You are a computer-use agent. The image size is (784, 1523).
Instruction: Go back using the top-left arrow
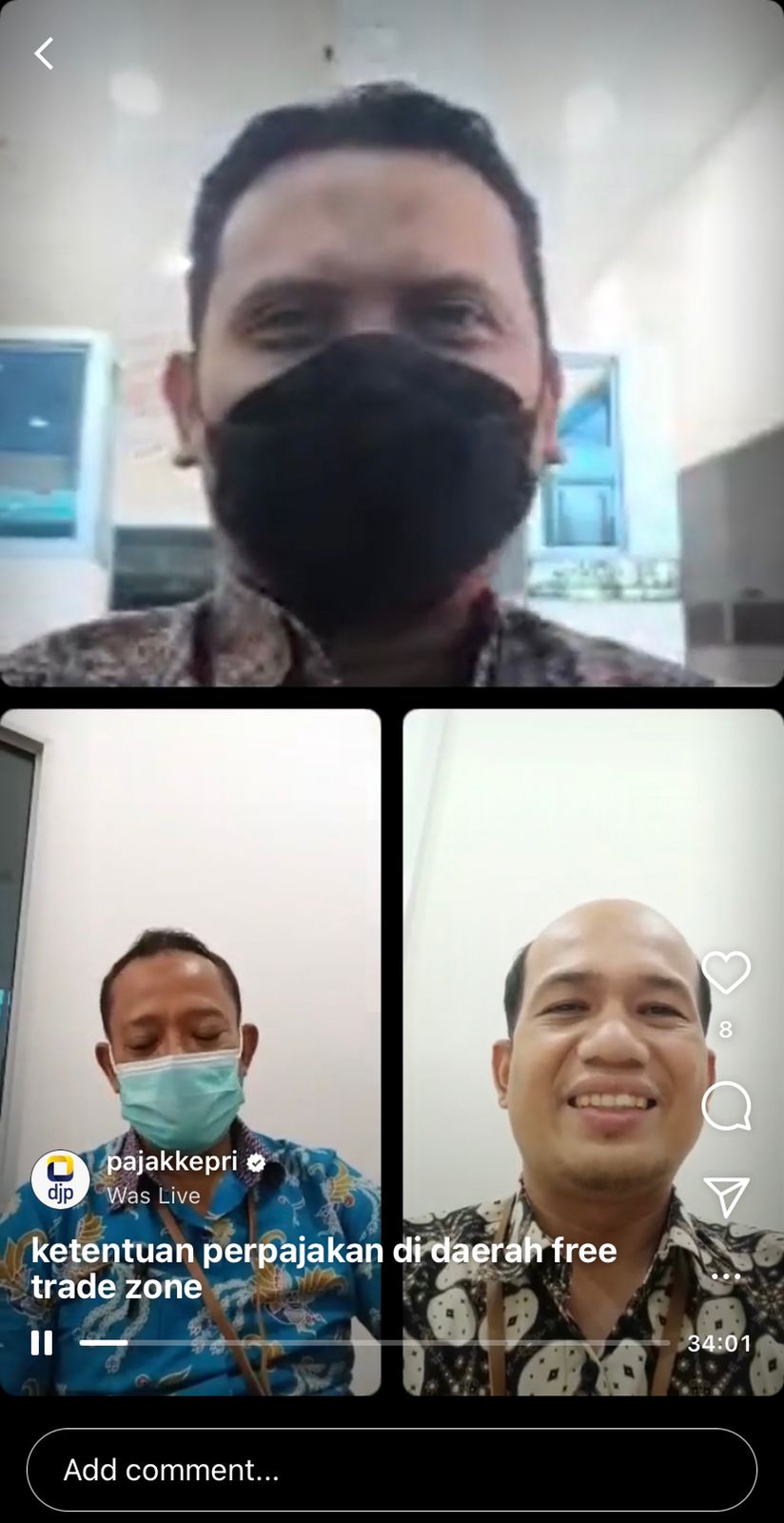coord(44,53)
